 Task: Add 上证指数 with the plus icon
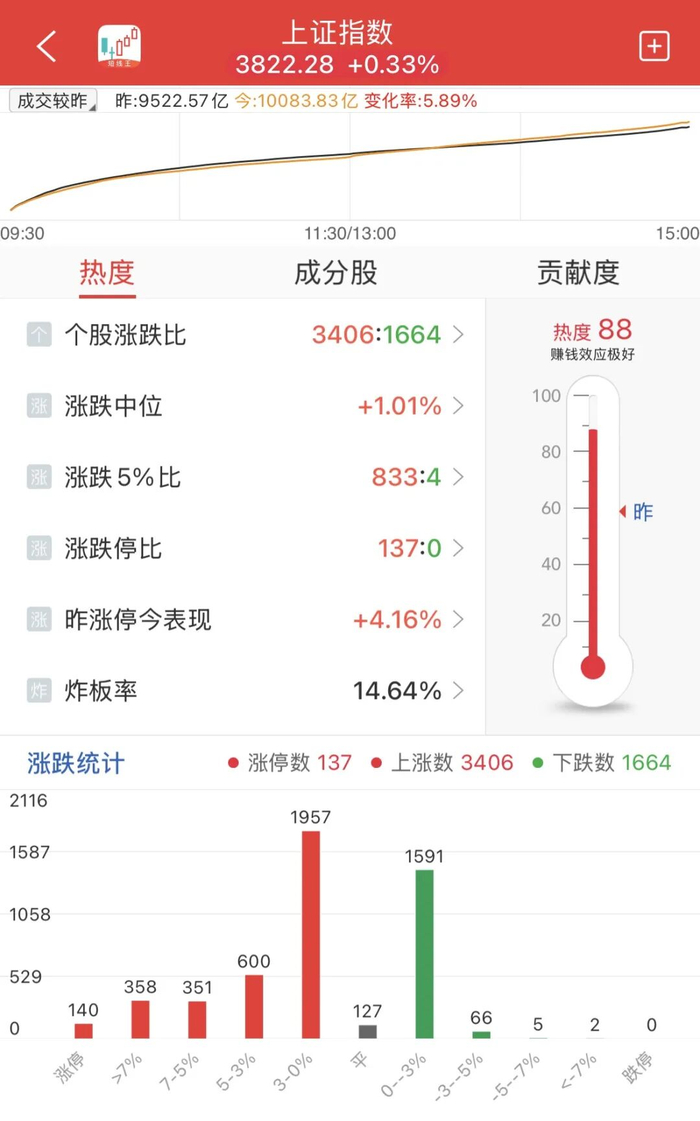pyautogui.click(x=654, y=46)
